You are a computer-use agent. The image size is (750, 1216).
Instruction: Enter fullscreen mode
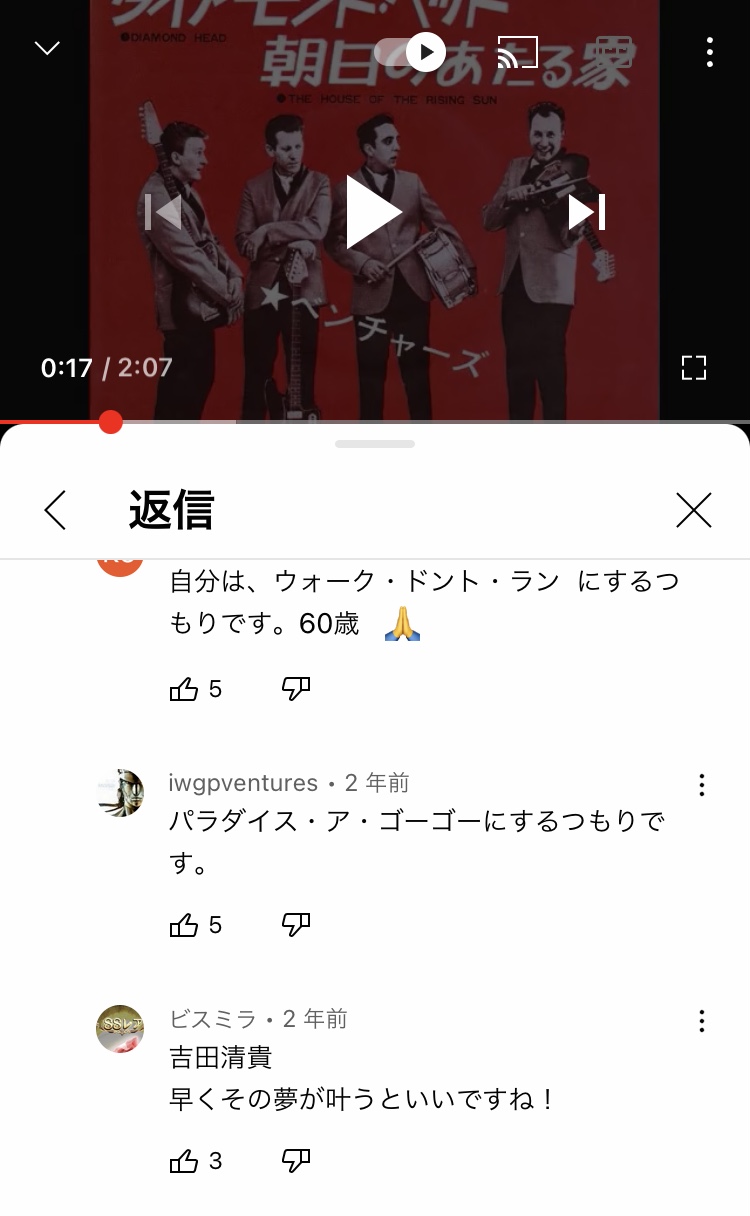click(x=694, y=367)
